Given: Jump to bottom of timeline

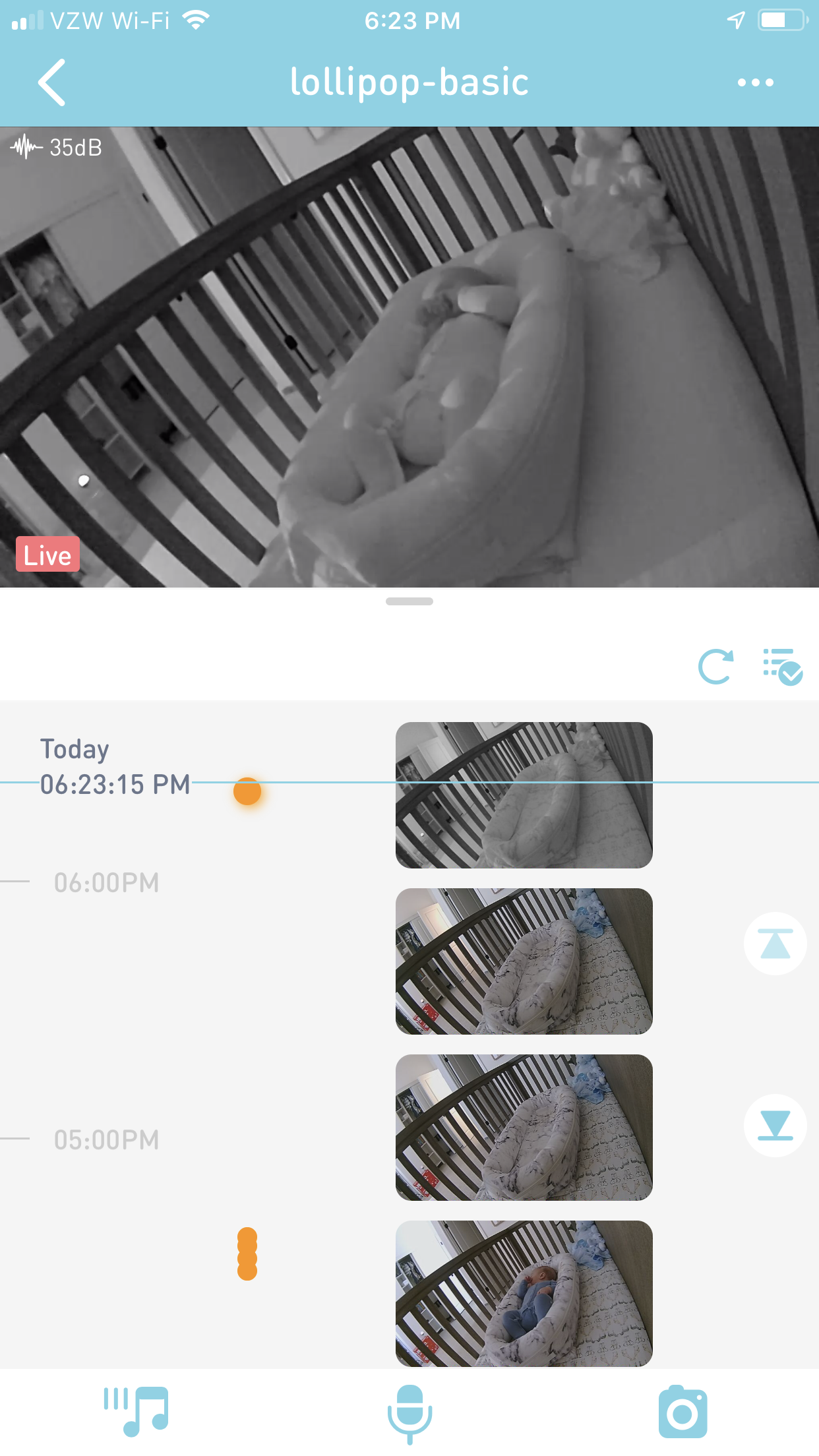Looking at the screenshot, I should click(775, 1126).
